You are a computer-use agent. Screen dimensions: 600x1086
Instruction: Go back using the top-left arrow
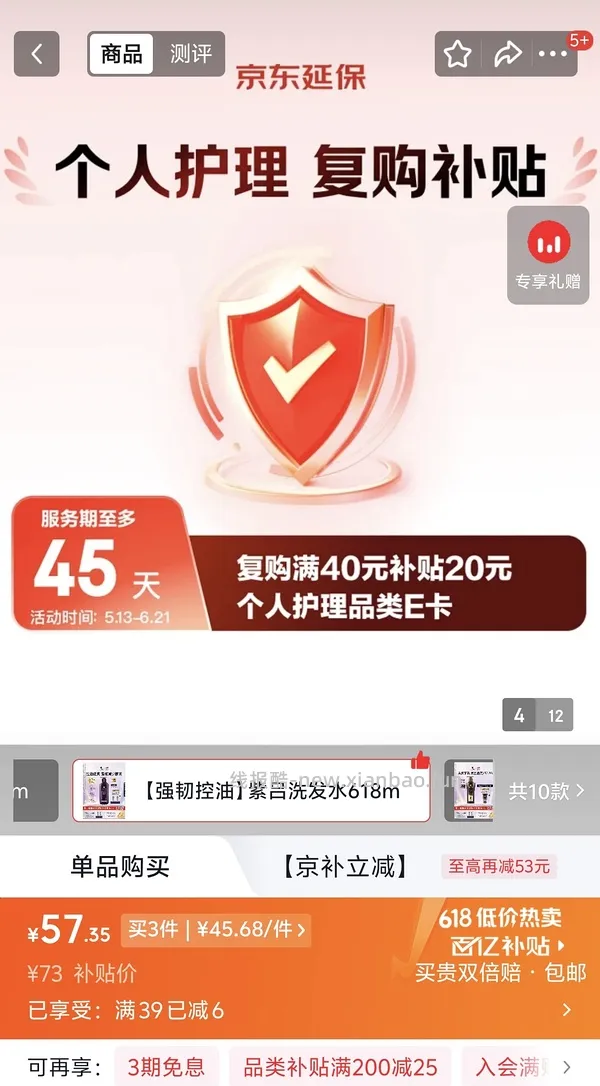point(37,53)
